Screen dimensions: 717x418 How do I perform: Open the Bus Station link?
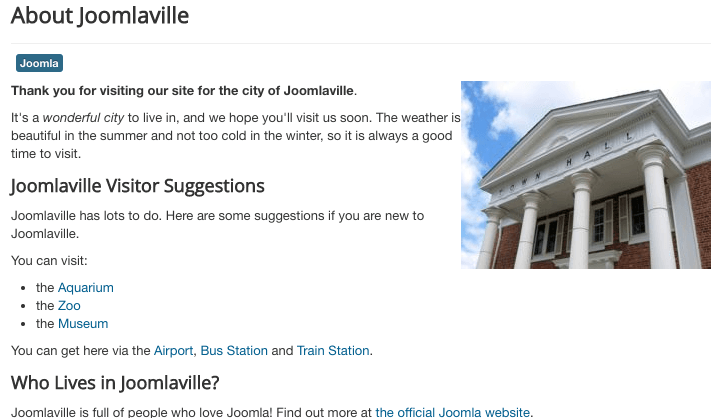pyautogui.click(x=234, y=351)
